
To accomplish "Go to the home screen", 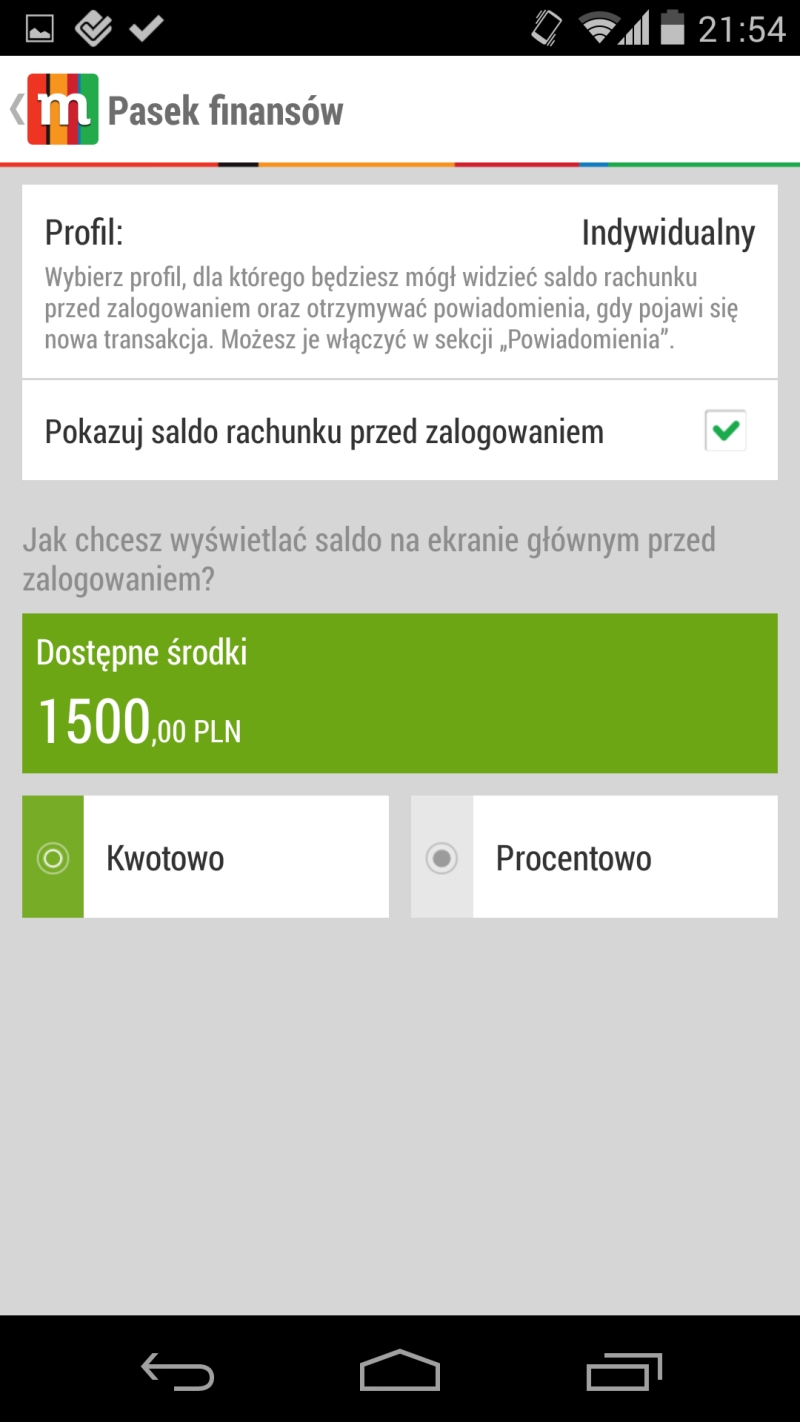I will click(x=400, y=1370).
